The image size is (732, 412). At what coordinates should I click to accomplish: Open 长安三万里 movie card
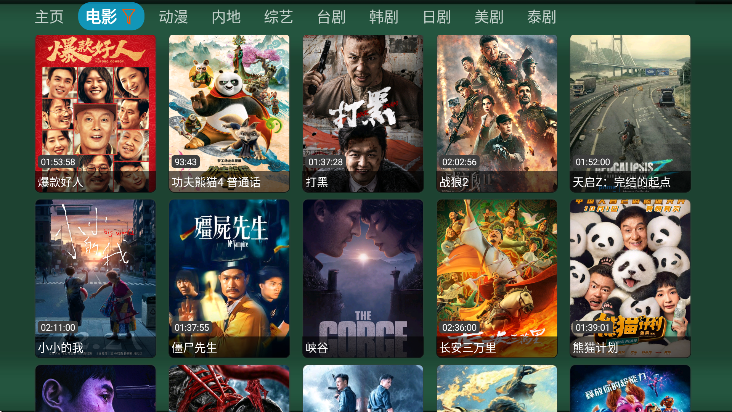(497, 278)
